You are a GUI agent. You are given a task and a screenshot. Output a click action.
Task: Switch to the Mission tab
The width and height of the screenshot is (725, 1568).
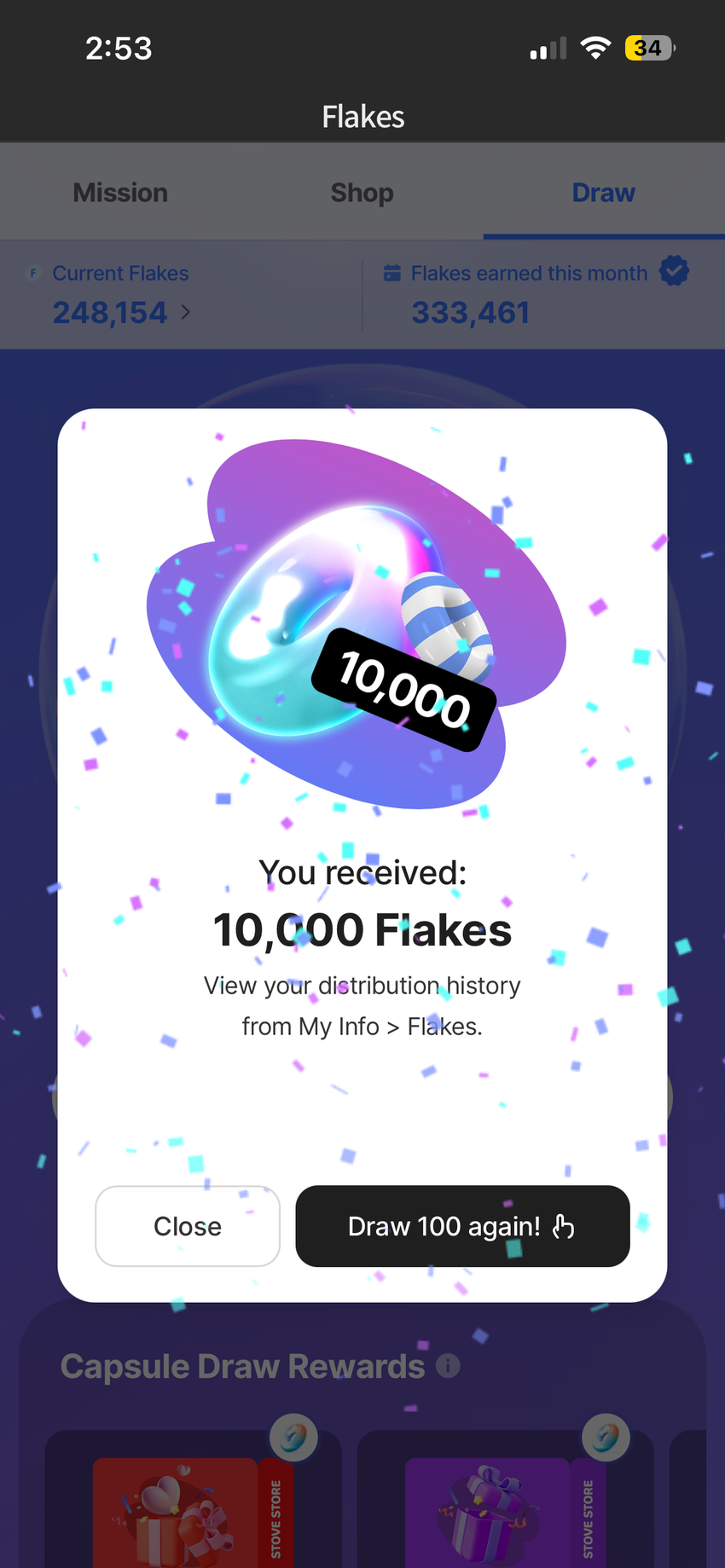(x=120, y=193)
